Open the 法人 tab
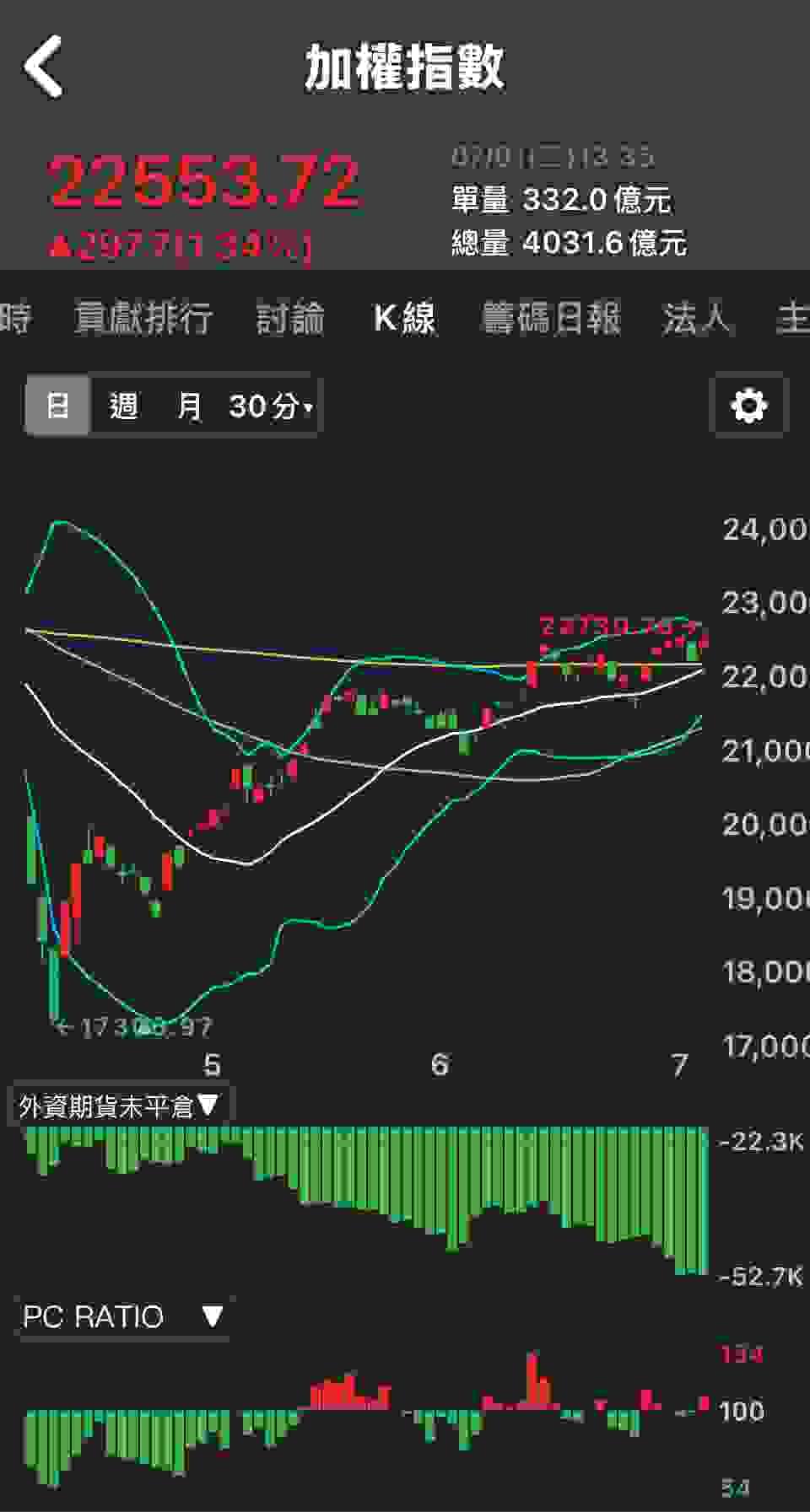810x1512 pixels. (694, 318)
